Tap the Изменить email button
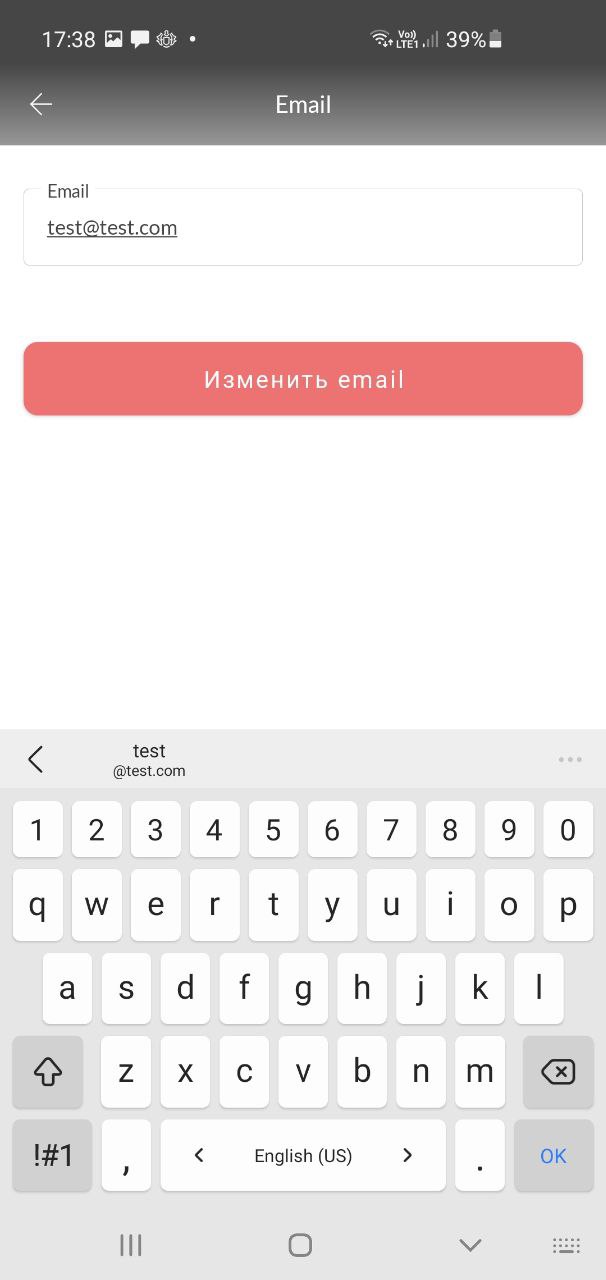606x1280 pixels. (302, 379)
